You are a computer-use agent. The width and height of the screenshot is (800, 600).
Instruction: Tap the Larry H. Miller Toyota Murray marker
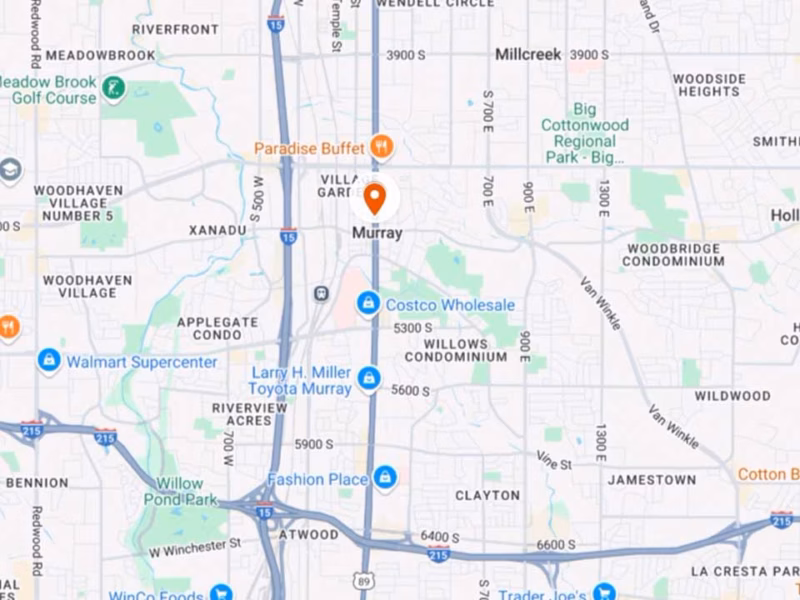pyautogui.click(x=369, y=379)
